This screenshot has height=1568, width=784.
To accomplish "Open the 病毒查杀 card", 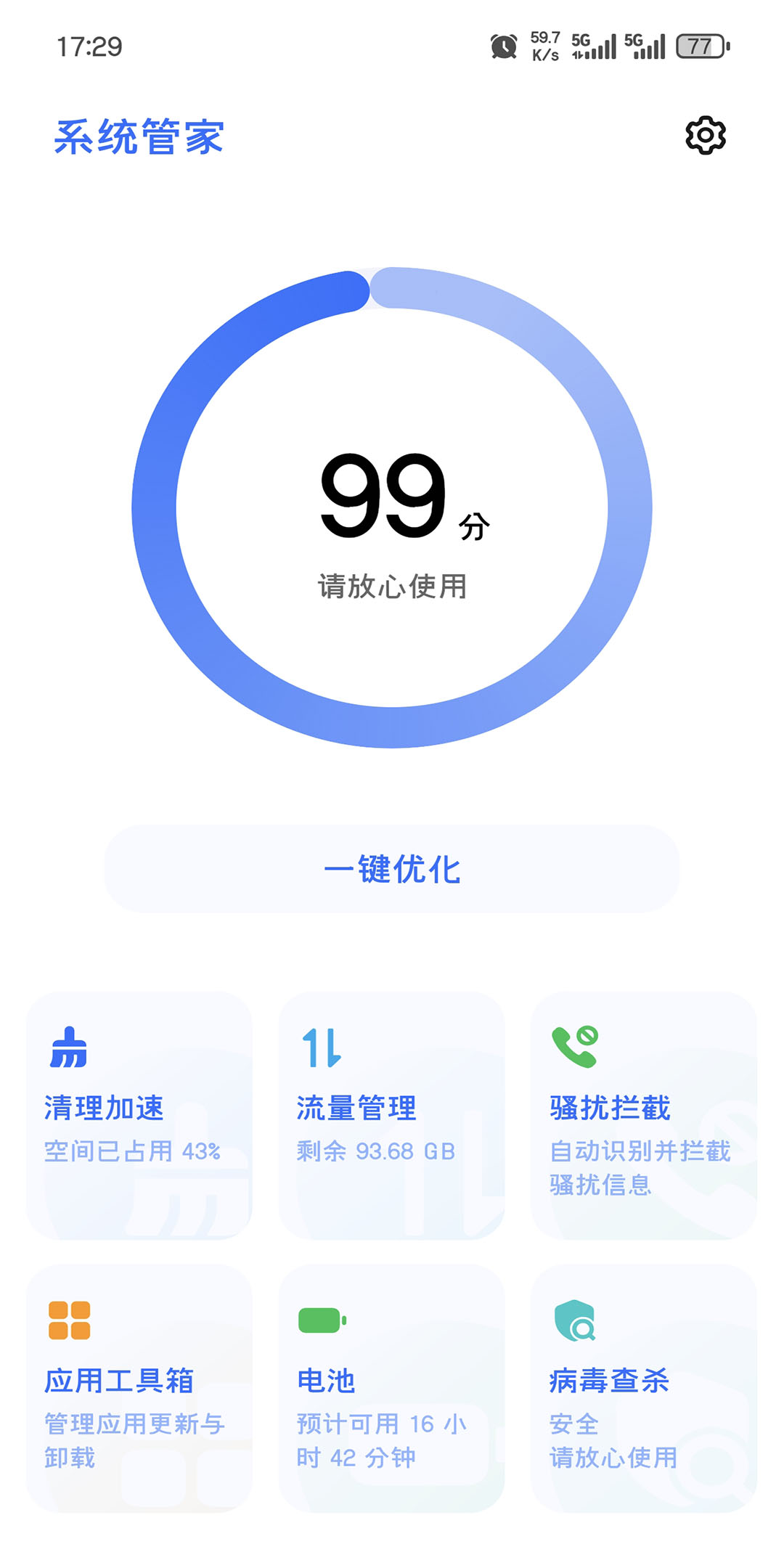I will (x=644, y=1388).
